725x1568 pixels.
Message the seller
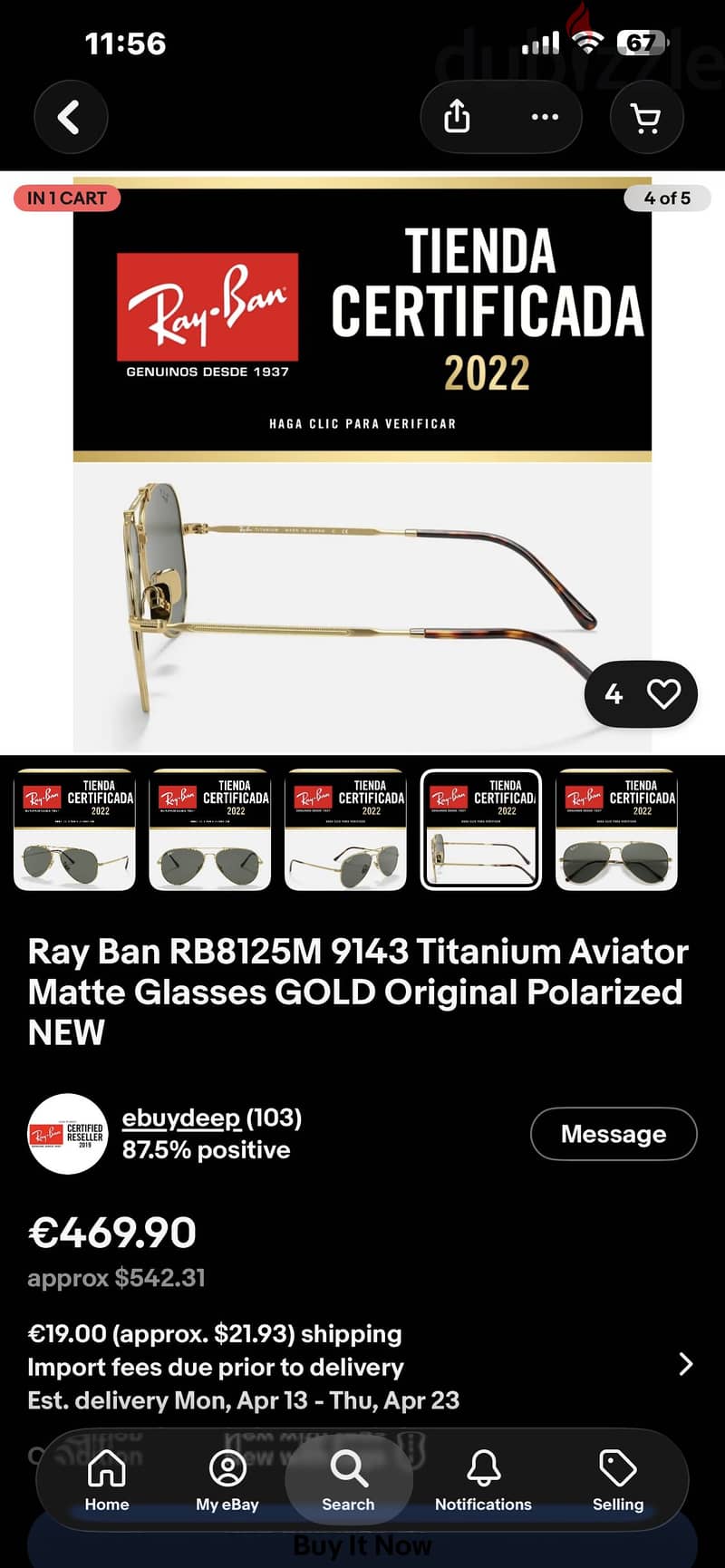tap(614, 1134)
